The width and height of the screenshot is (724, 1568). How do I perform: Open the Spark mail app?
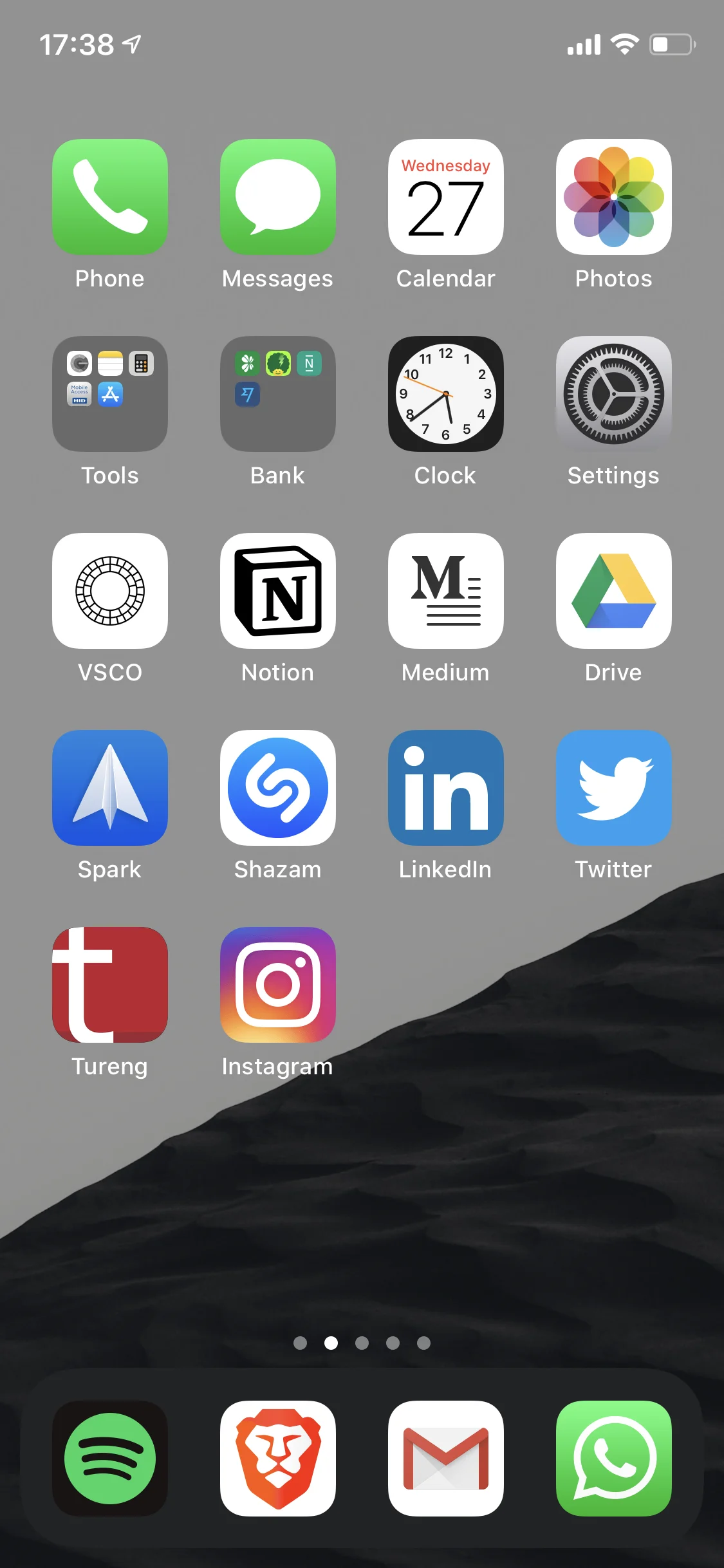(110, 788)
